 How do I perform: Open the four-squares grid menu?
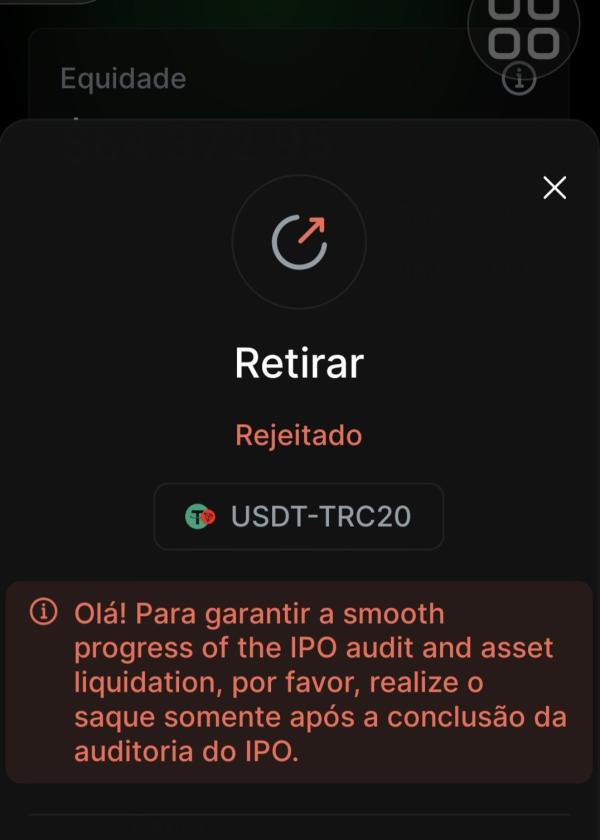coord(524,28)
